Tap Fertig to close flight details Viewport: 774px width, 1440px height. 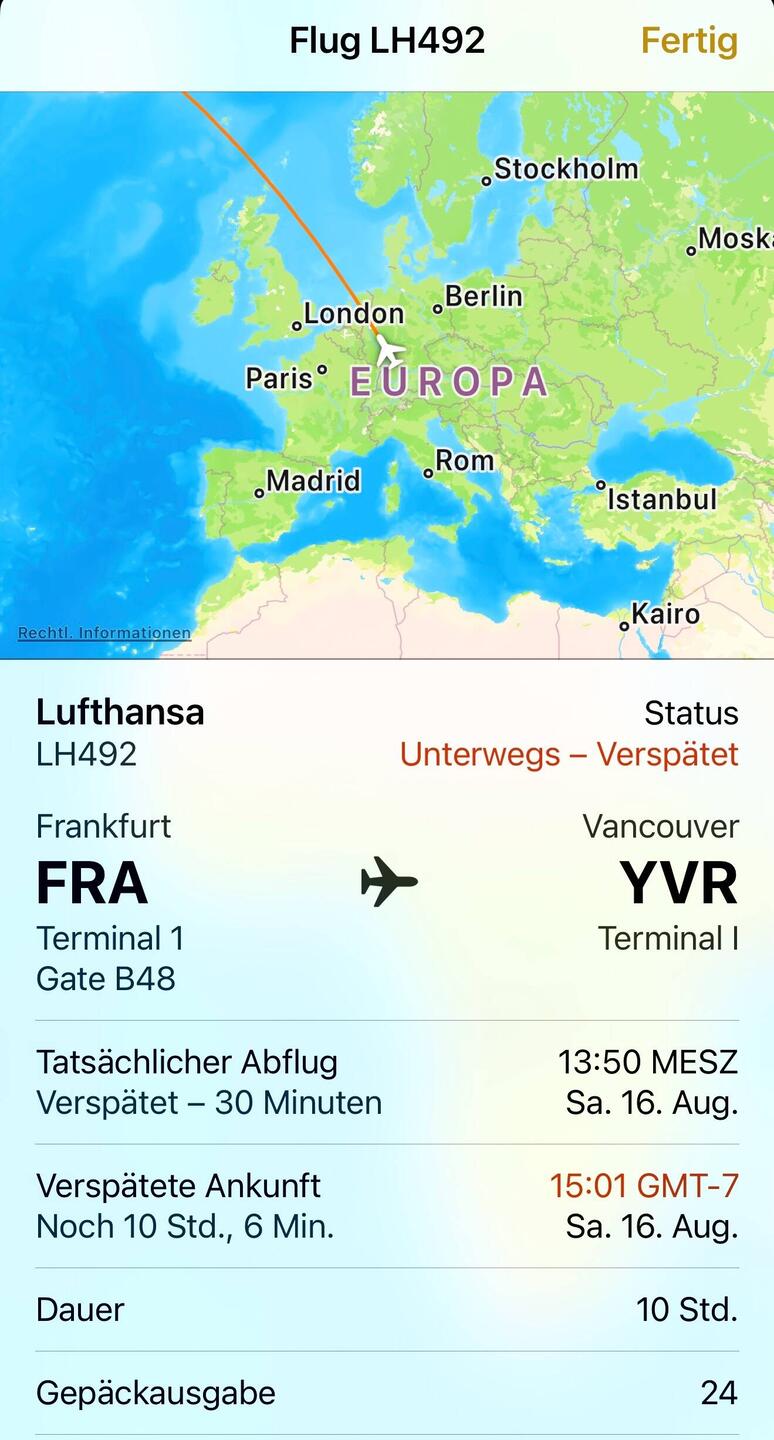click(689, 41)
